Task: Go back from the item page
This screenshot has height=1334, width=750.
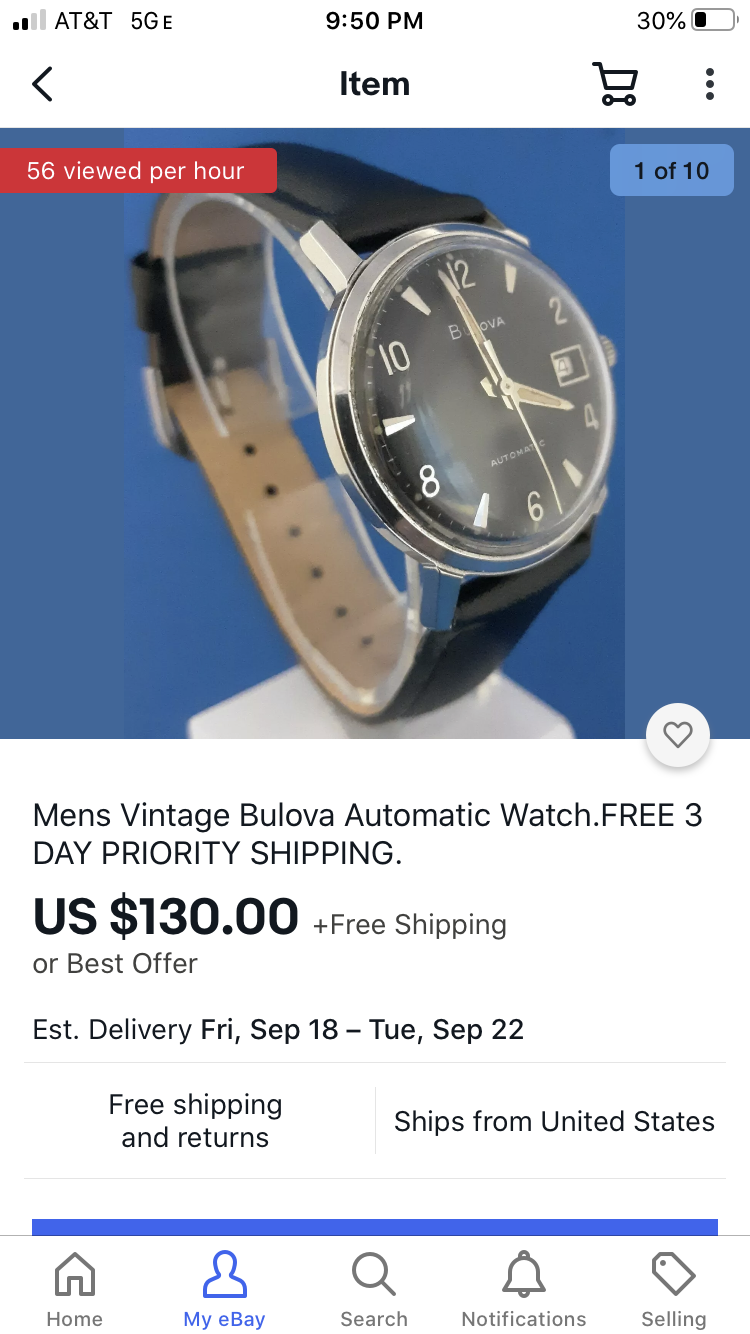Action: click(x=42, y=84)
